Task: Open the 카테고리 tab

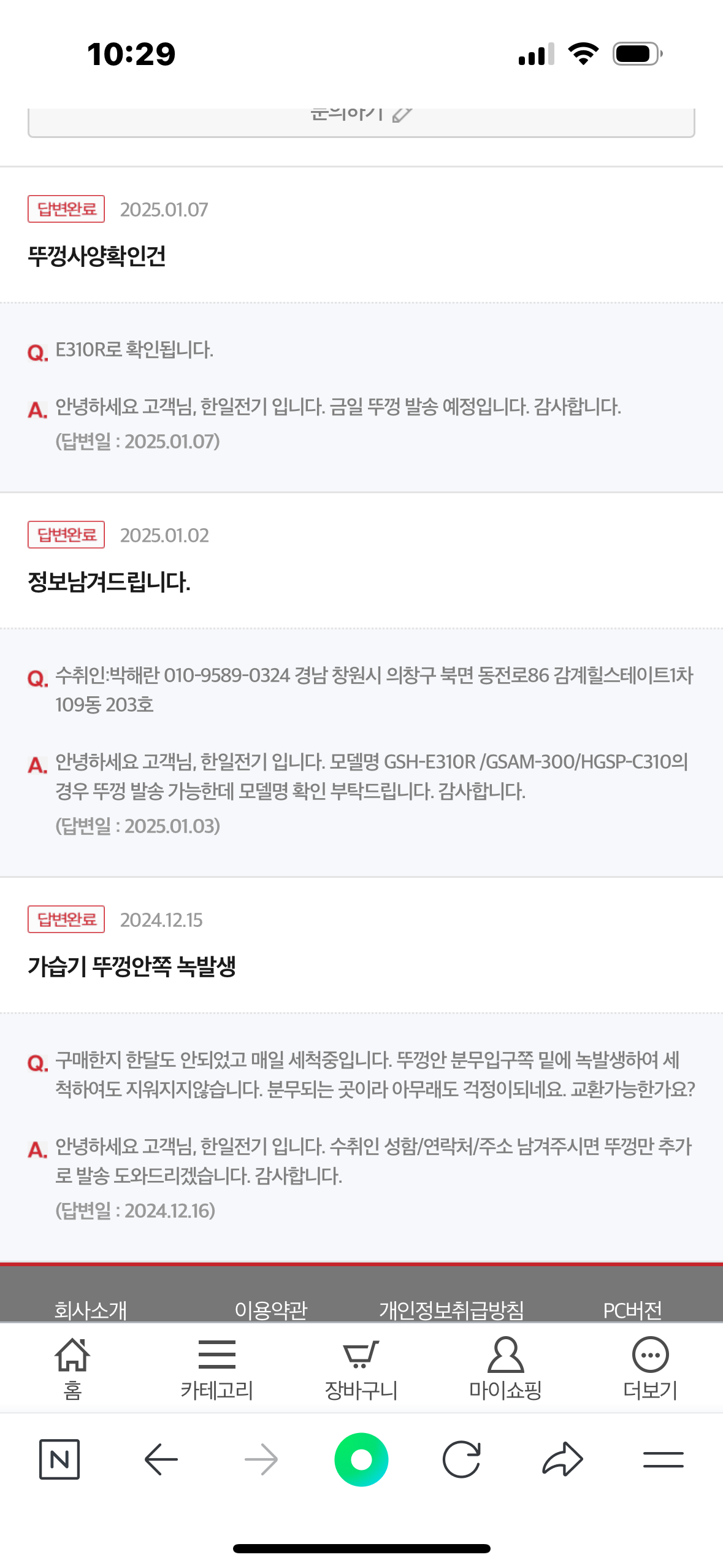Action: [216, 1369]
